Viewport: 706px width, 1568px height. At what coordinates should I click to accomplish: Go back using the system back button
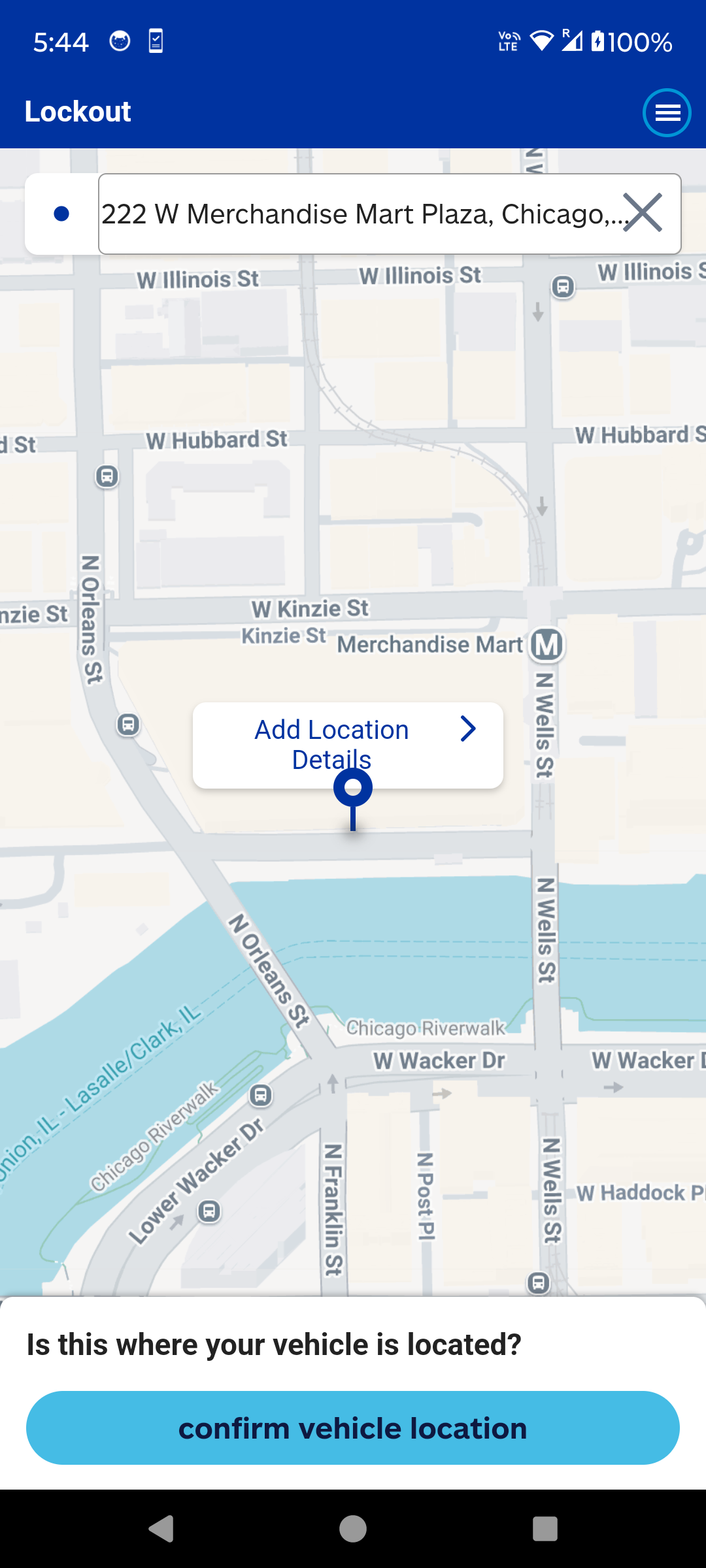tap(161, 1529)
